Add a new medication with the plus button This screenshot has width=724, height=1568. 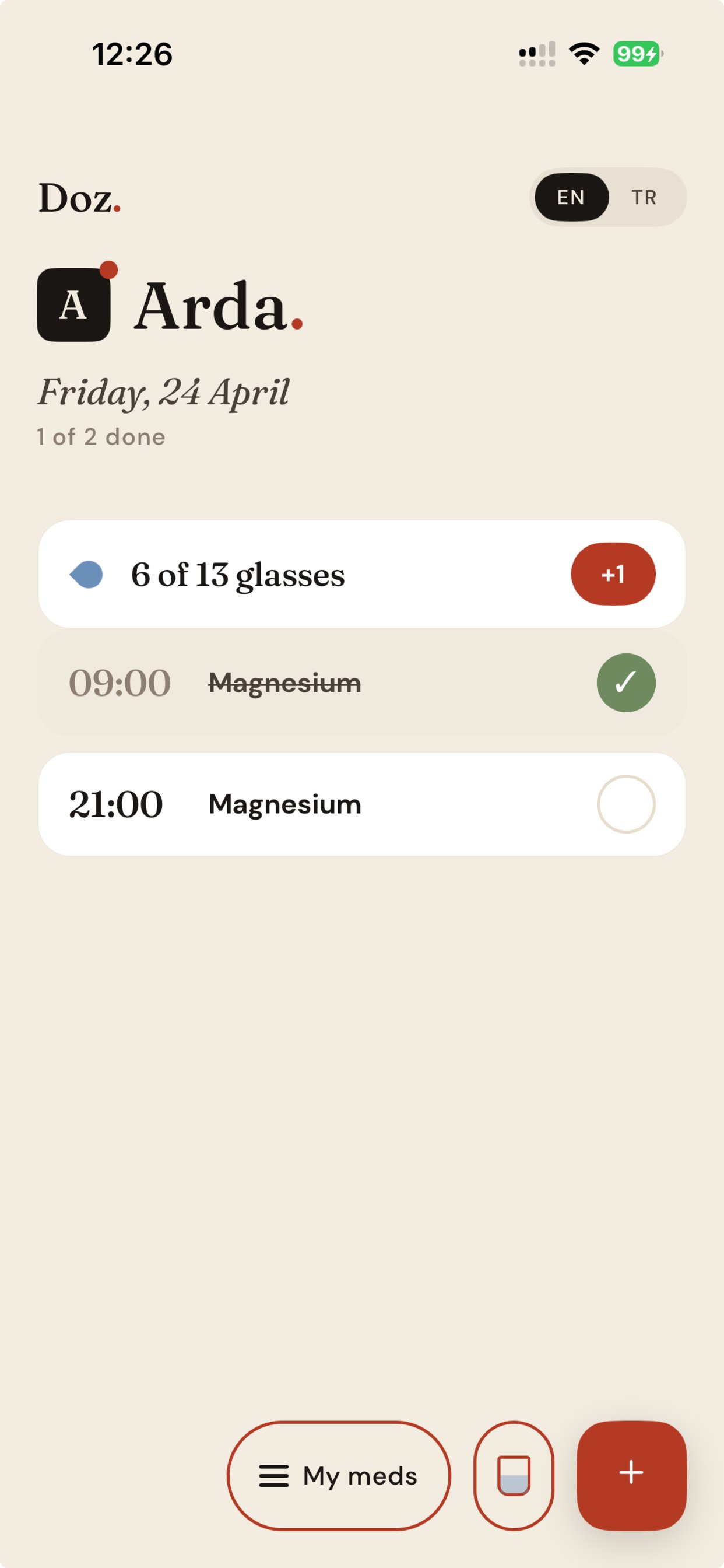click(x=631, y=1474)
